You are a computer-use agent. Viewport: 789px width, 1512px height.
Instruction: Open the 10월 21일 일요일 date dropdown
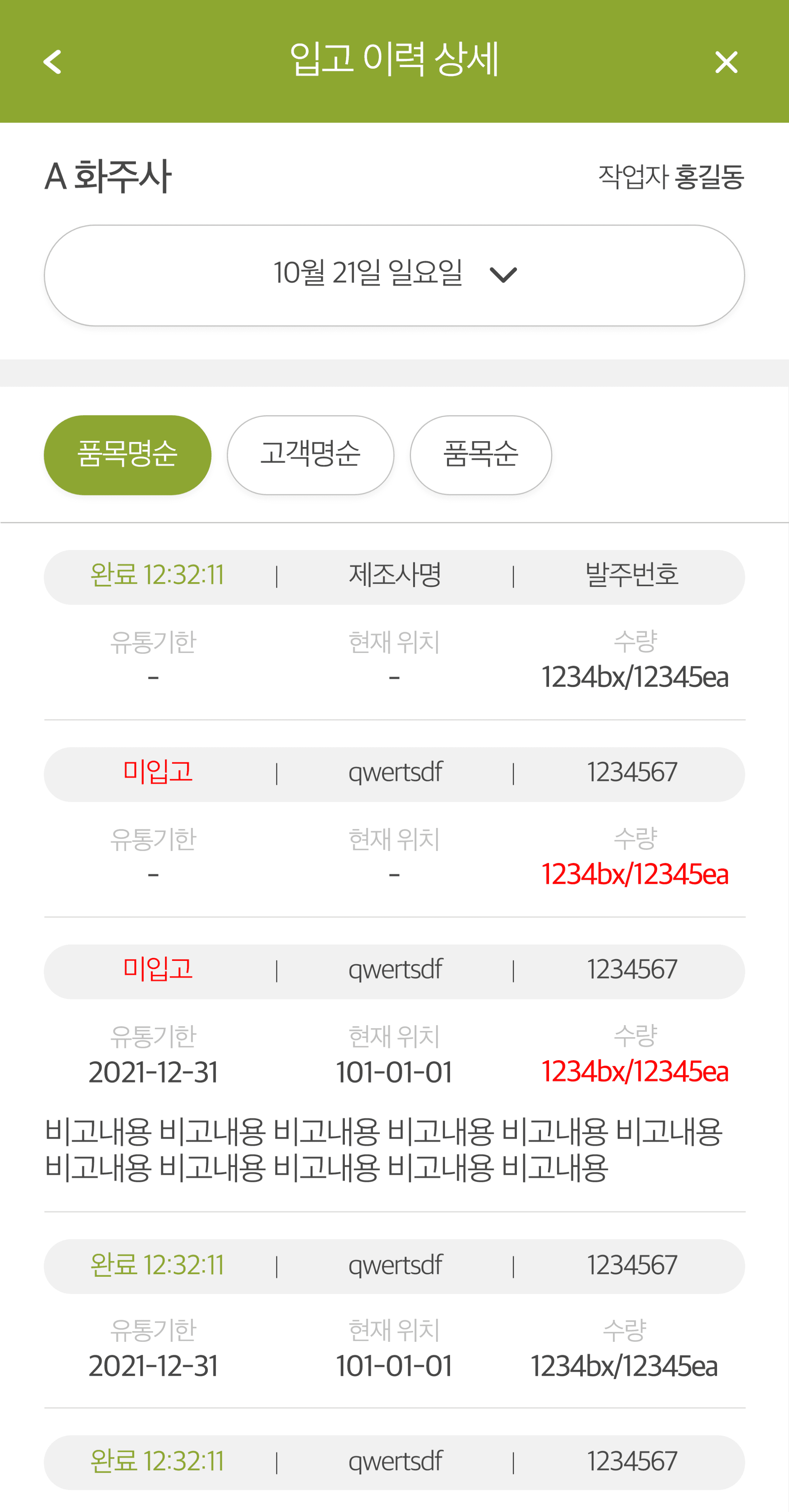pos(394,275)
